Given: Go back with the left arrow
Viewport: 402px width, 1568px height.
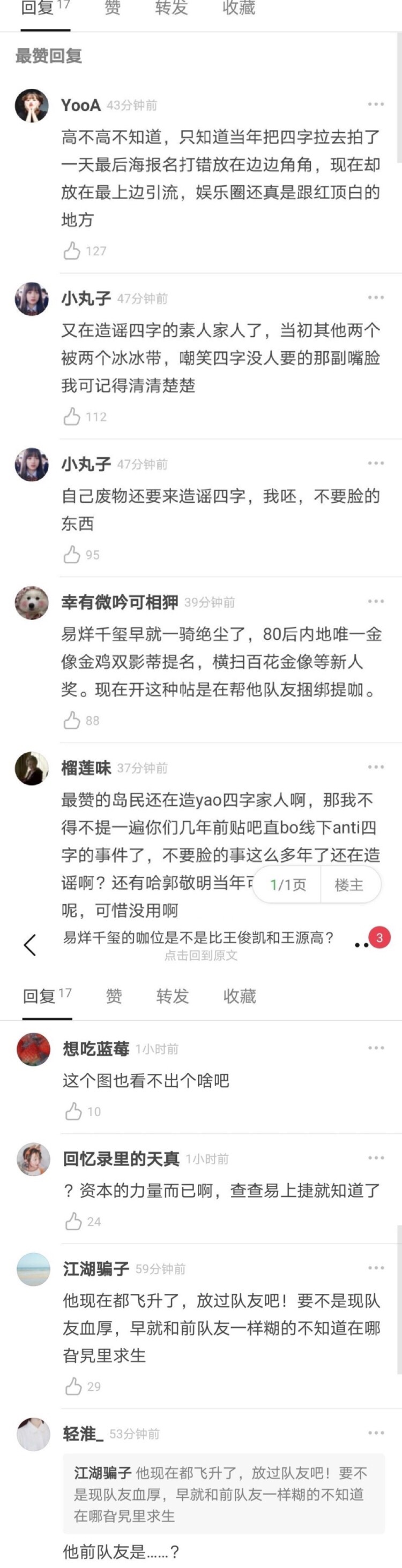Looking at the screenshot, I should tap(29, 945).
